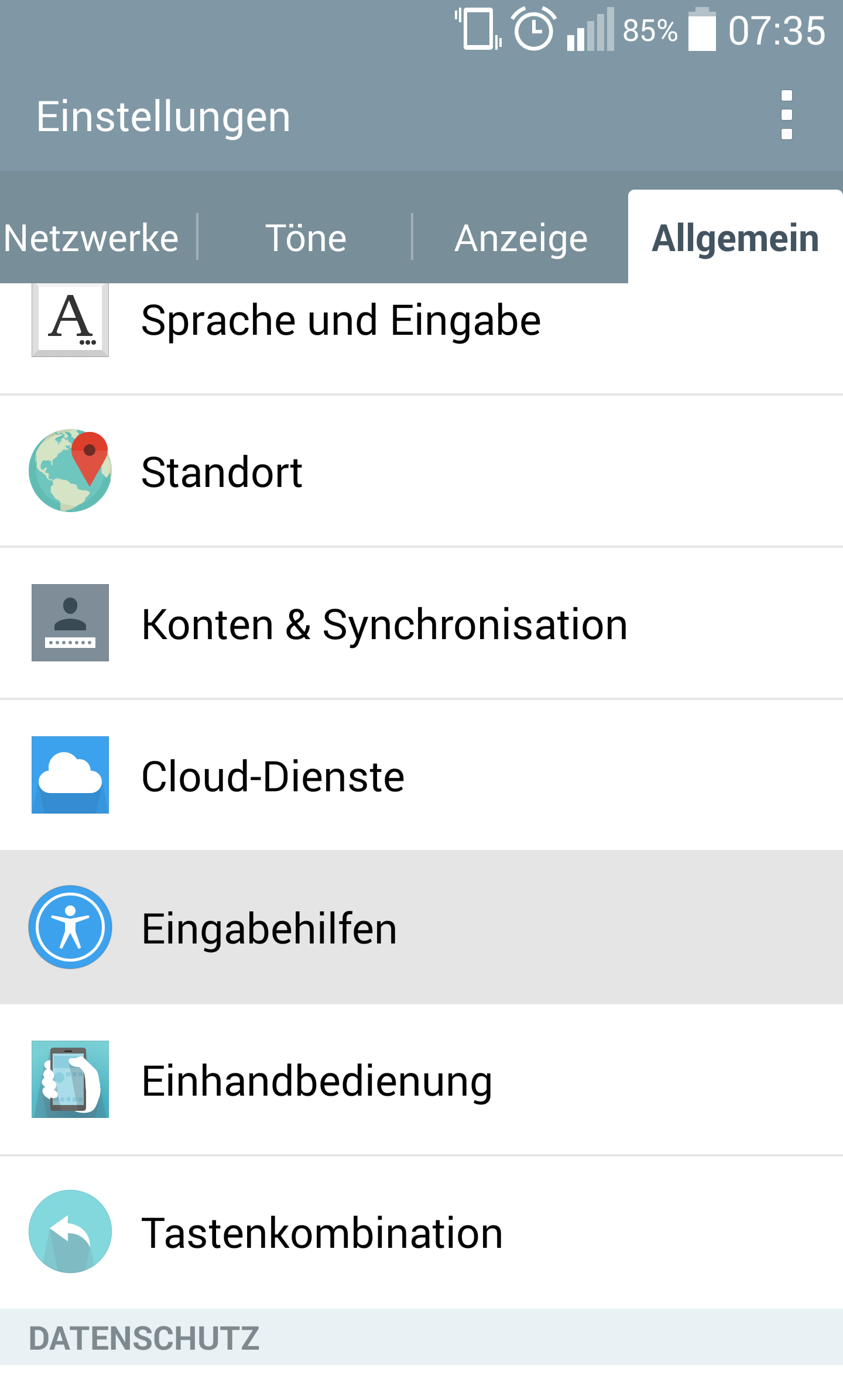843x1400 pixels.
Task: Open Tastenkombination settings
Action: (421, 1232)
